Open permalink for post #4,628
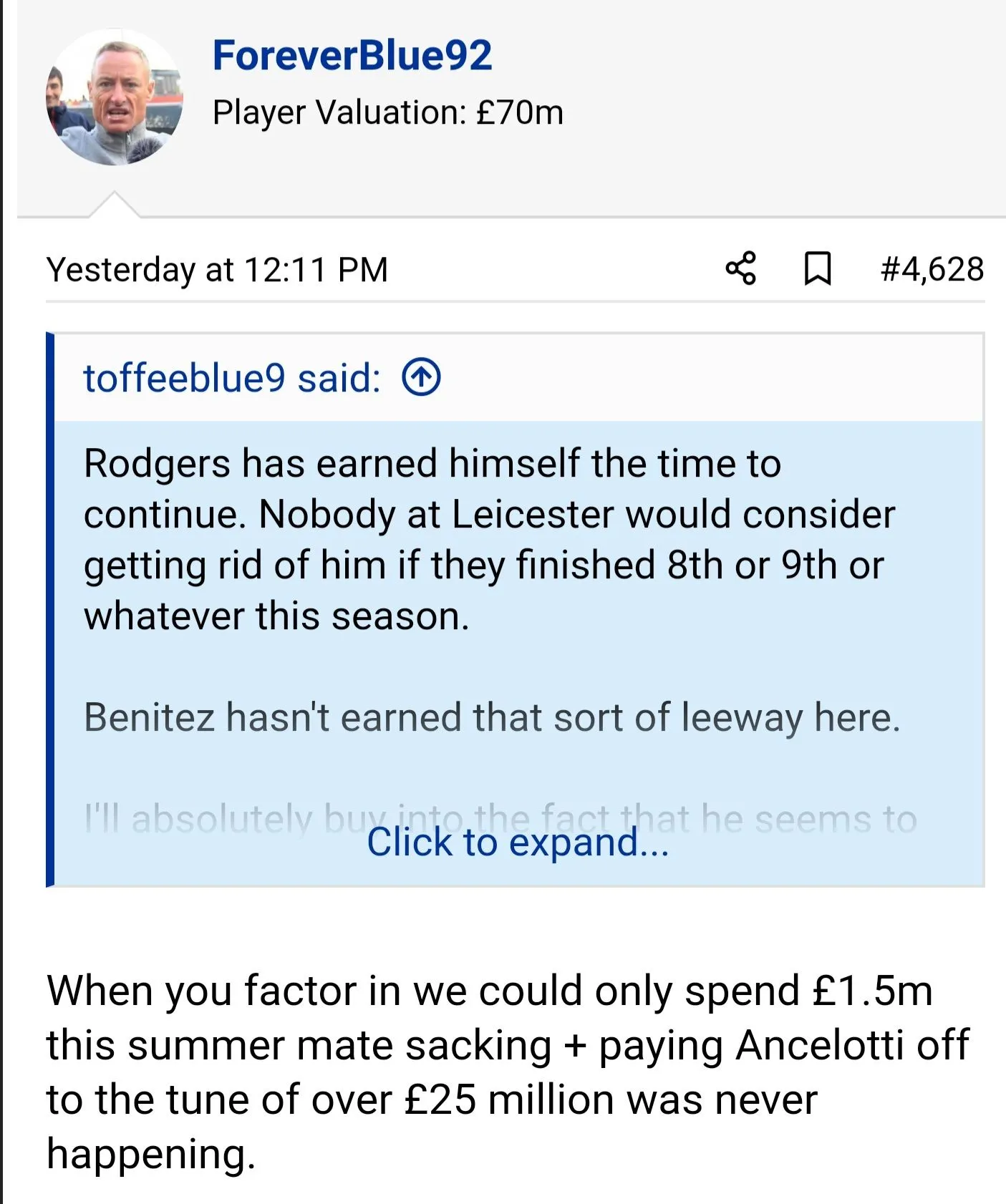The width and height of the screenshot is (1006, 1204). pos(932,269)
